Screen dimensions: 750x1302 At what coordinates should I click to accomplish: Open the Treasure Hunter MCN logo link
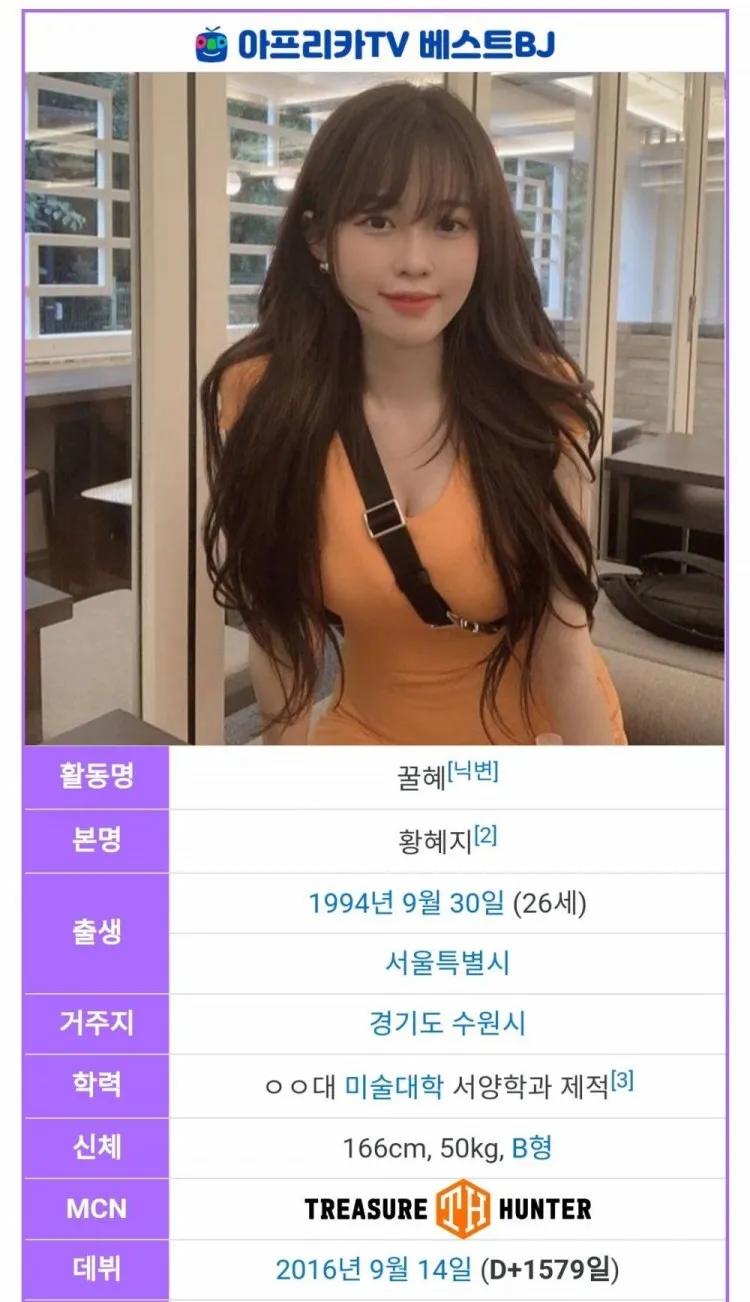pyautogui.click(x=447, y=1208)
